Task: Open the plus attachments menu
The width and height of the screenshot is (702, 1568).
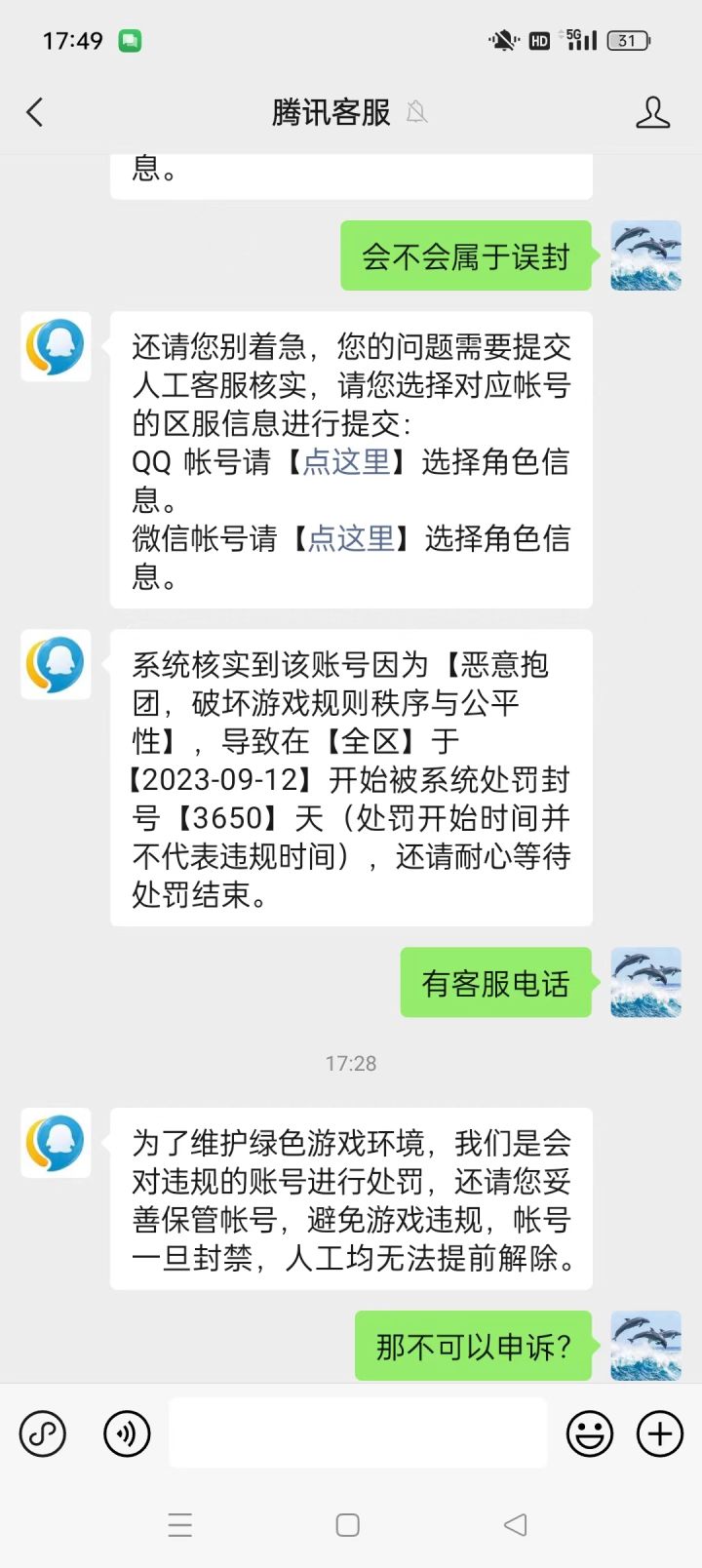Action: [x=660, y=1433]
